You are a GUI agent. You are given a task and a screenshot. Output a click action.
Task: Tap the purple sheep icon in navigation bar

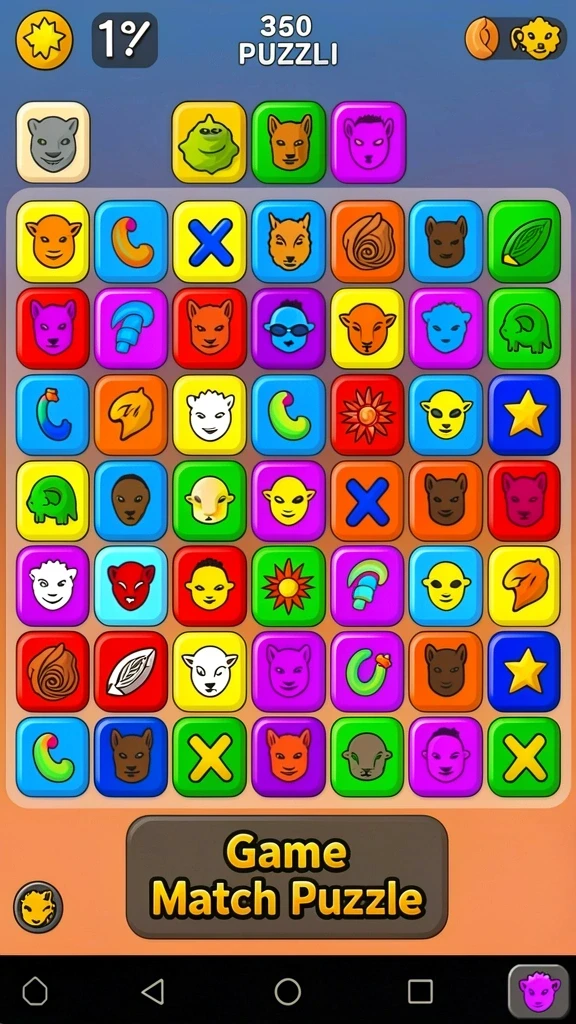[539, 991]
